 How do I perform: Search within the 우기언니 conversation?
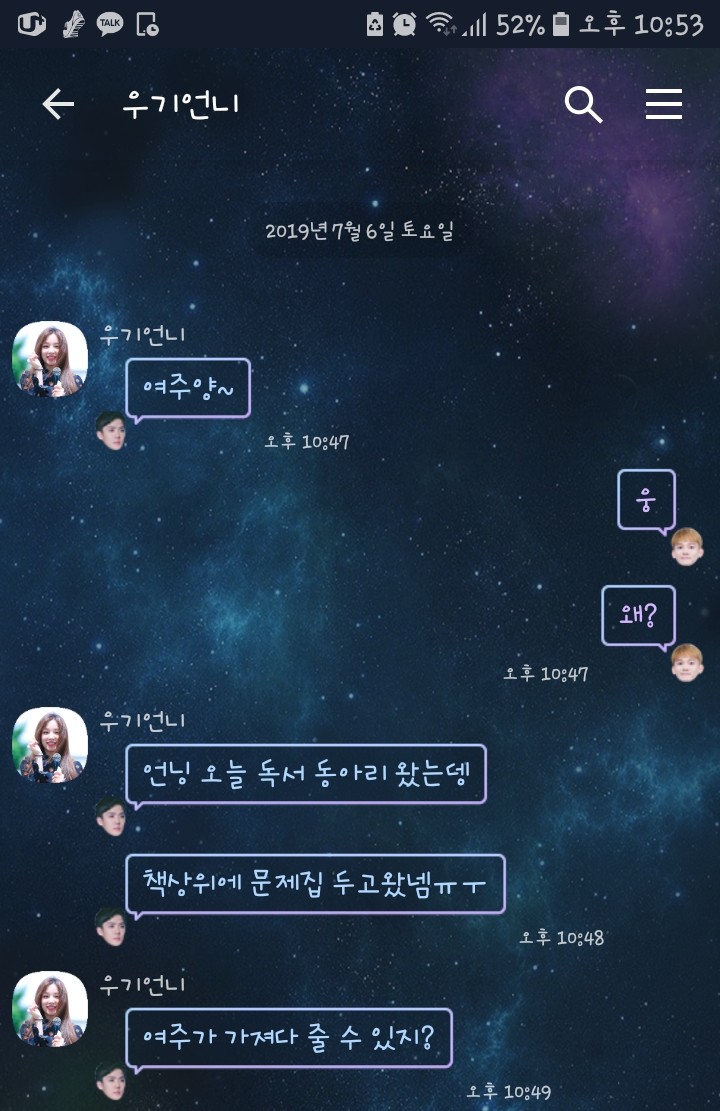[x=583, y=104]
